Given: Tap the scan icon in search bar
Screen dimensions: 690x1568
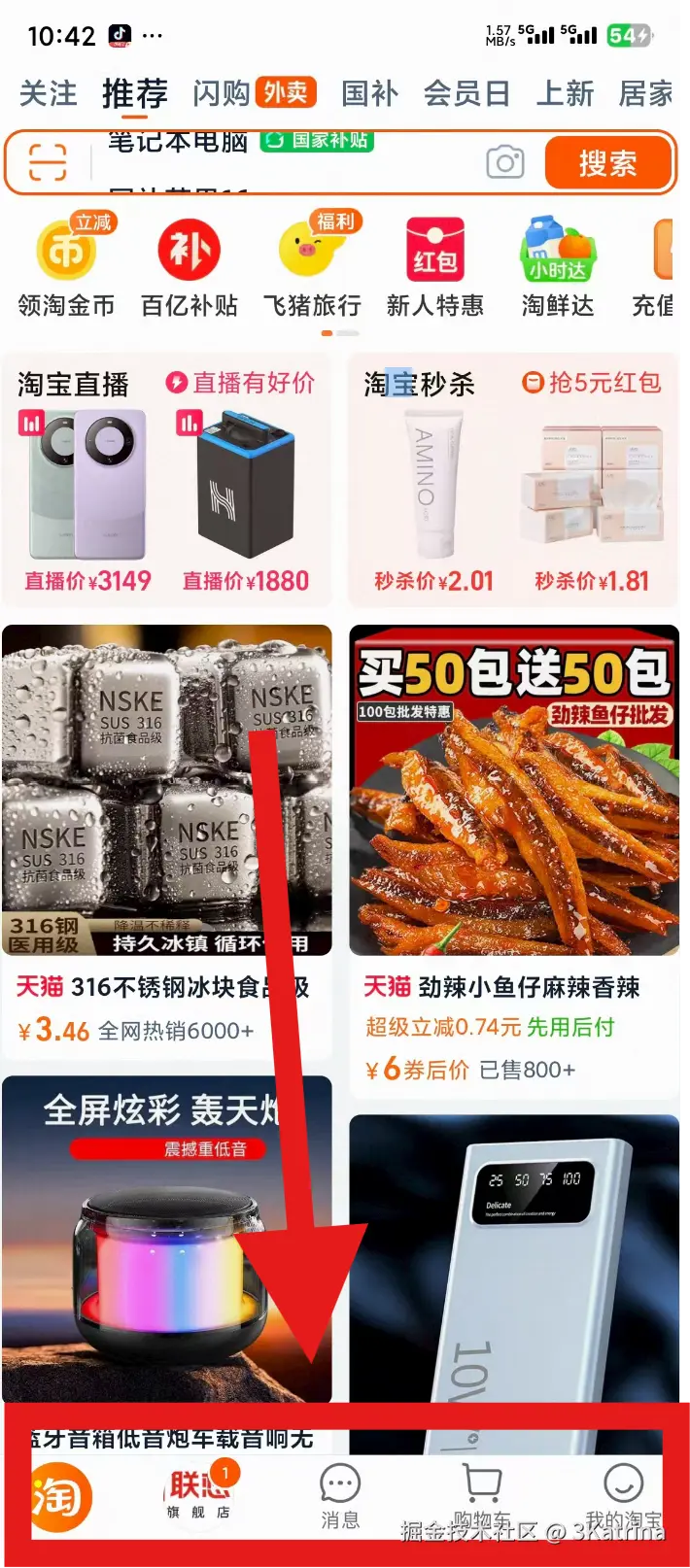Looking at the screenshot, I should point(48,162).
